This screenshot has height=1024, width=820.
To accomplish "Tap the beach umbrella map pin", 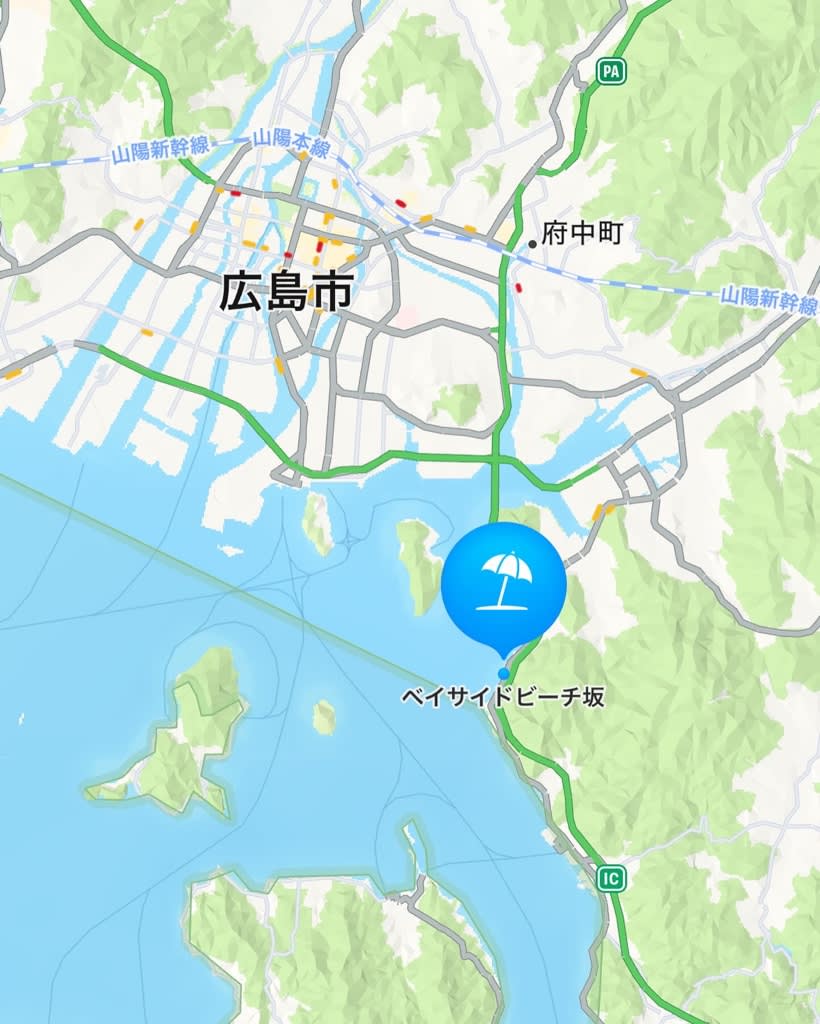I will (x=503, y=584).
